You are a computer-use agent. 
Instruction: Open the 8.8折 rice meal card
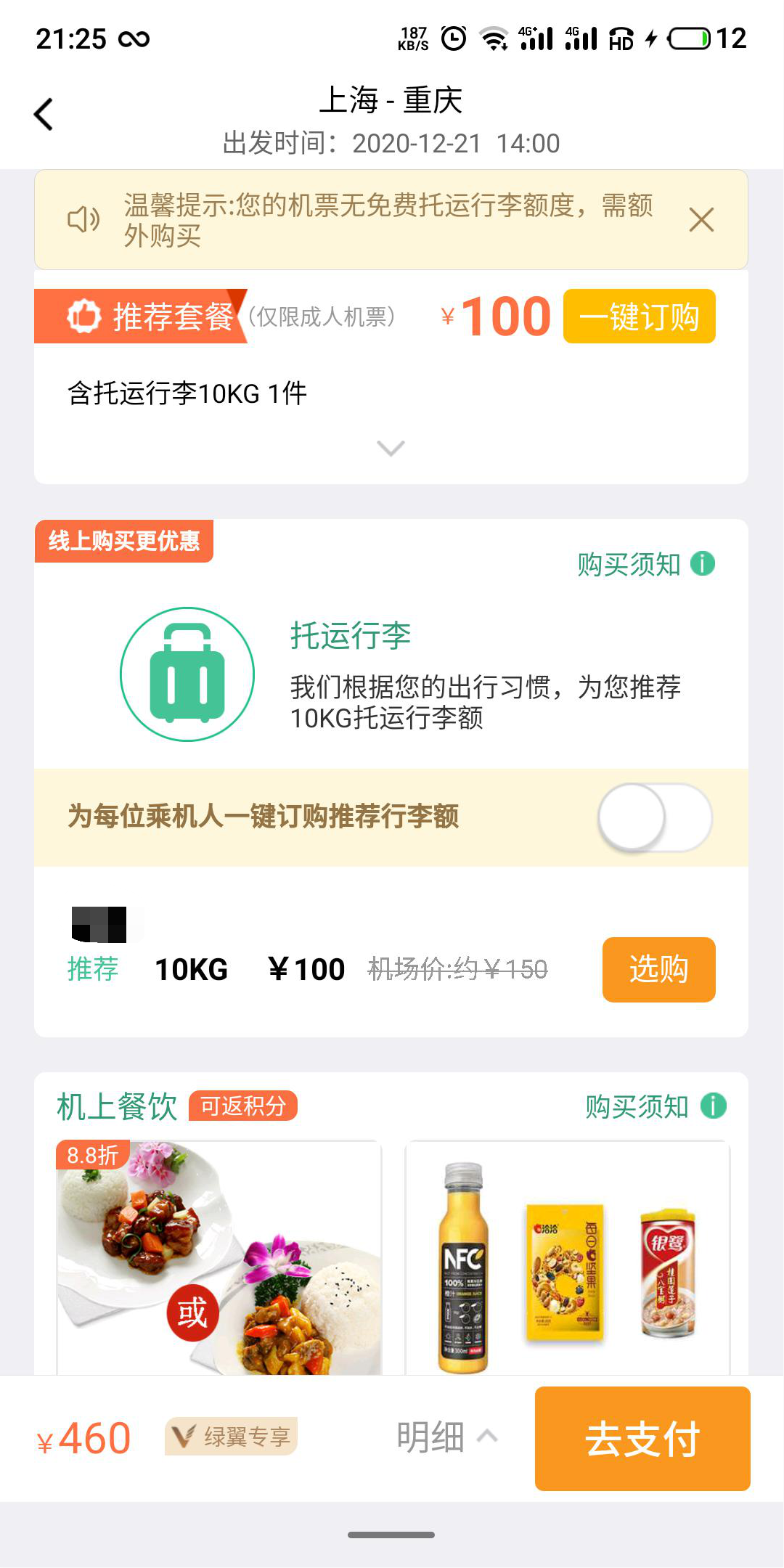point(219,1258)
